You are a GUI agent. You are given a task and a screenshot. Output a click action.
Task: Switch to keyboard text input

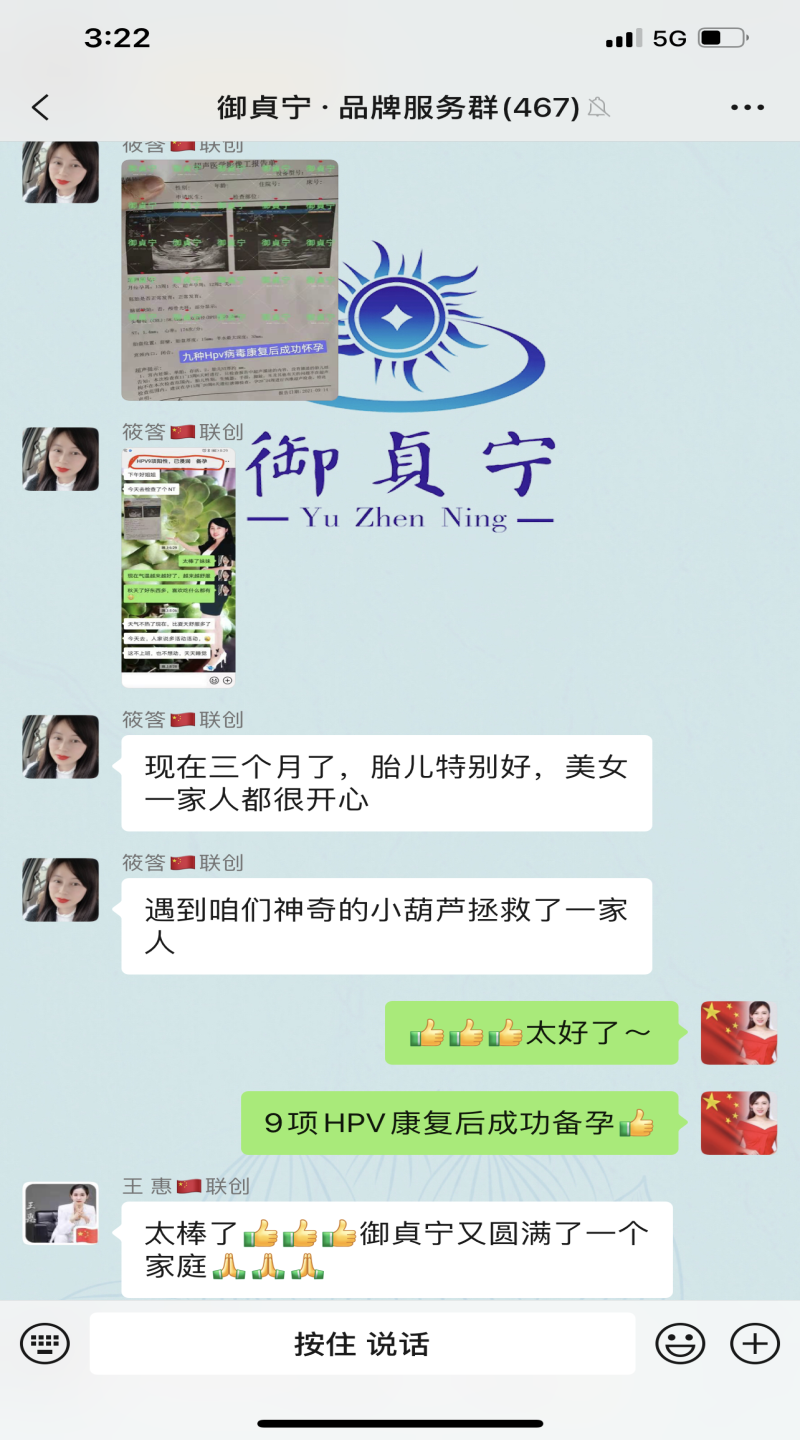[45, 1343]
